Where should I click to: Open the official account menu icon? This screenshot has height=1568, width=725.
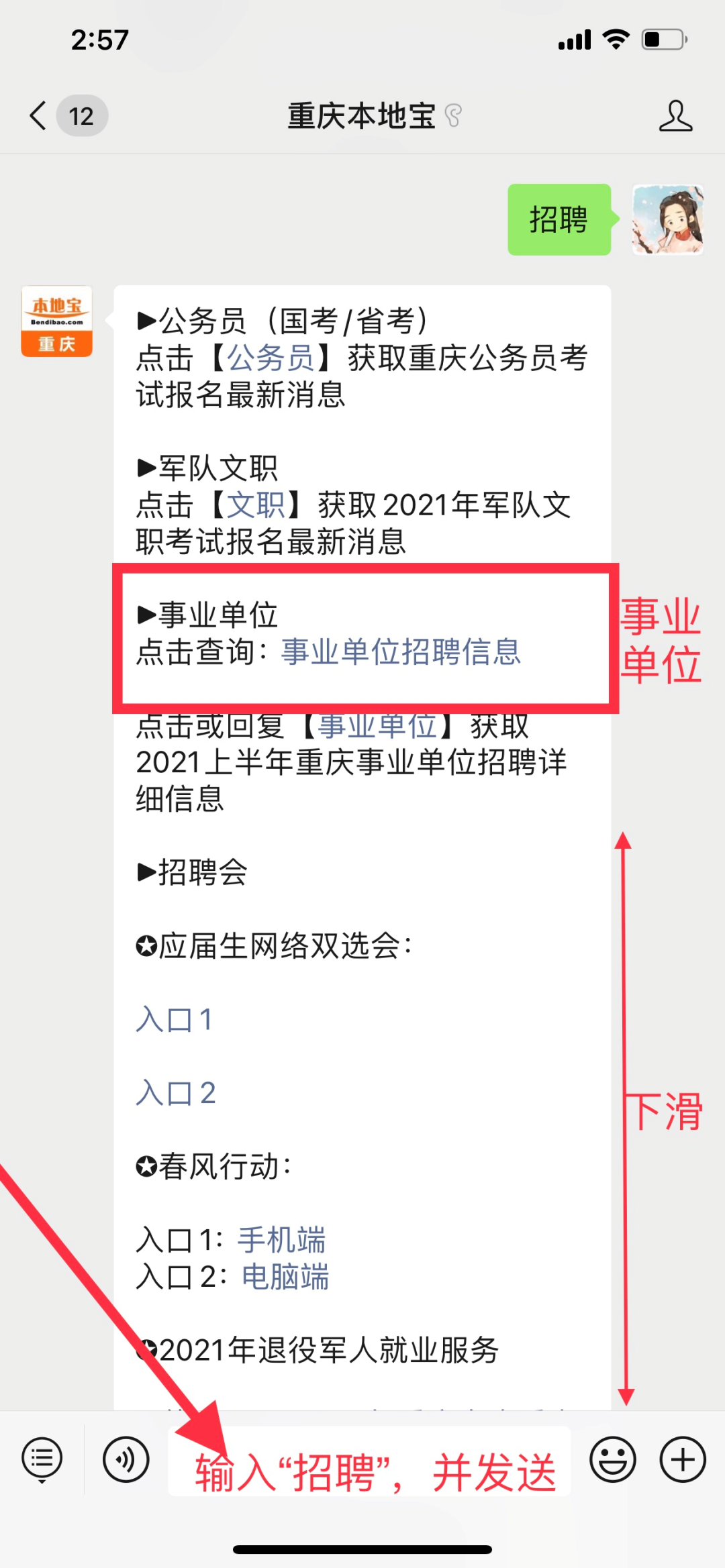[x=42, y=1460]
